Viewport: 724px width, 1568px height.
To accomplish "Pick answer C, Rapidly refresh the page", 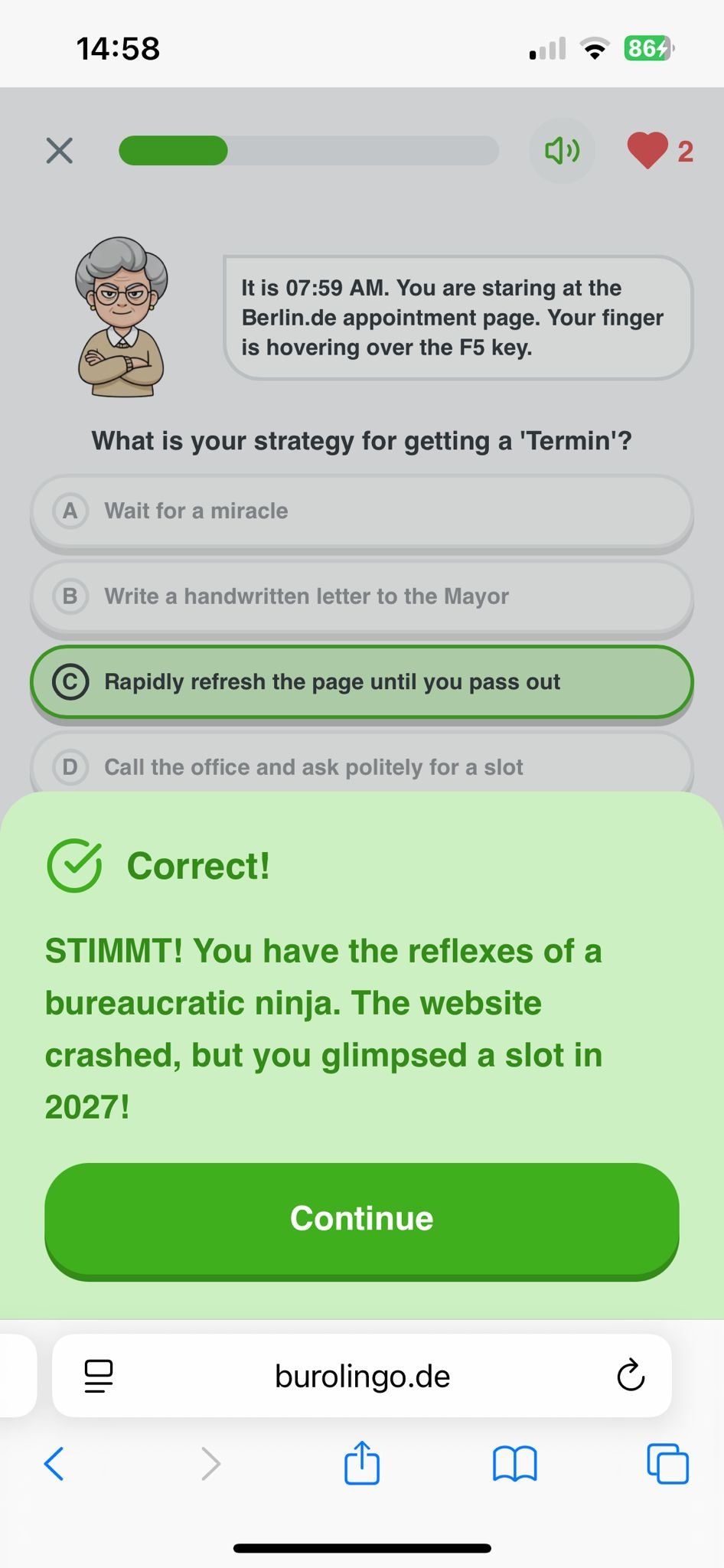I will tap(361, 682).
